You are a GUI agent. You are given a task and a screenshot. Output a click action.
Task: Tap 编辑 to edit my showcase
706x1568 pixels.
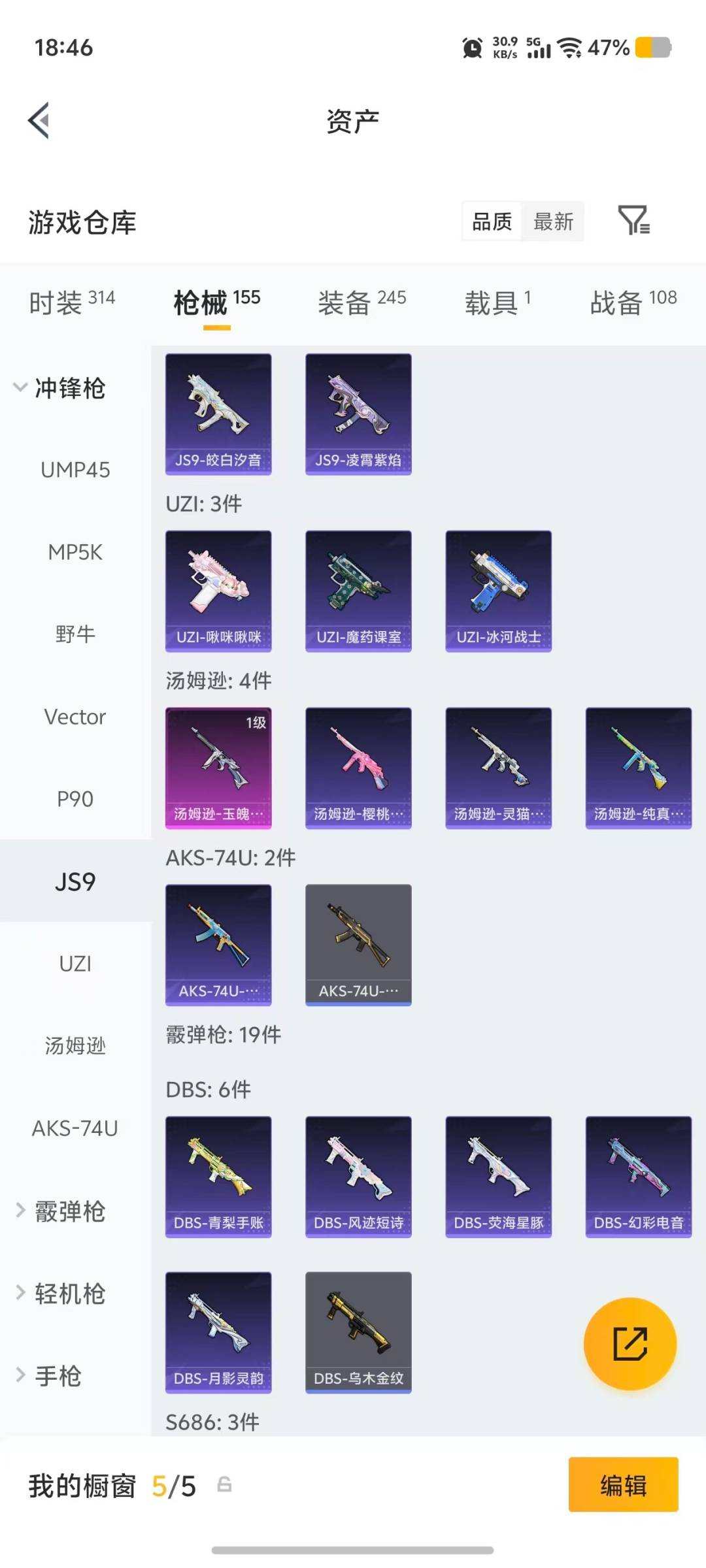(x=623, y=1485)
